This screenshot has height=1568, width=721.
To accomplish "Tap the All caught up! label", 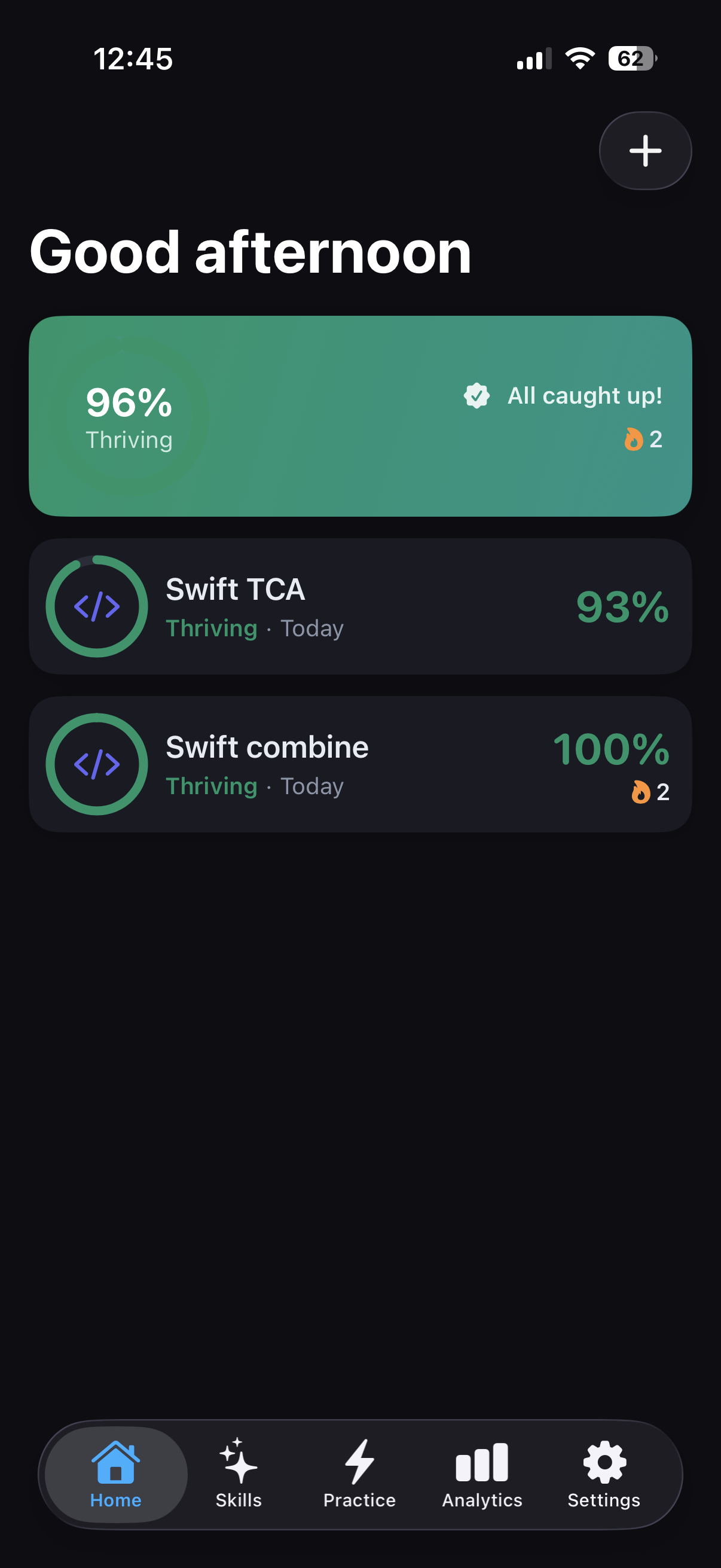I will point(586,395).
